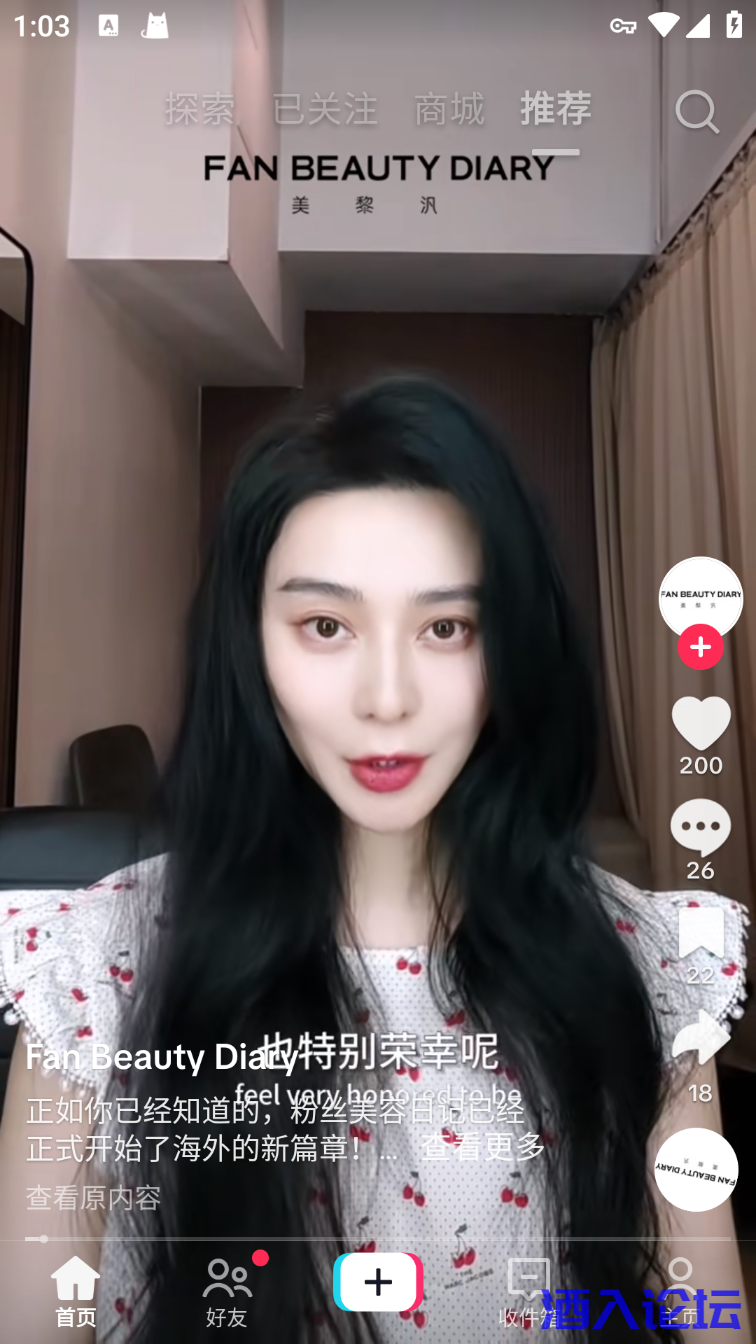Open the Fan Beauty Diary username
Viewport: 756px width, 1344px height.
160,1057
